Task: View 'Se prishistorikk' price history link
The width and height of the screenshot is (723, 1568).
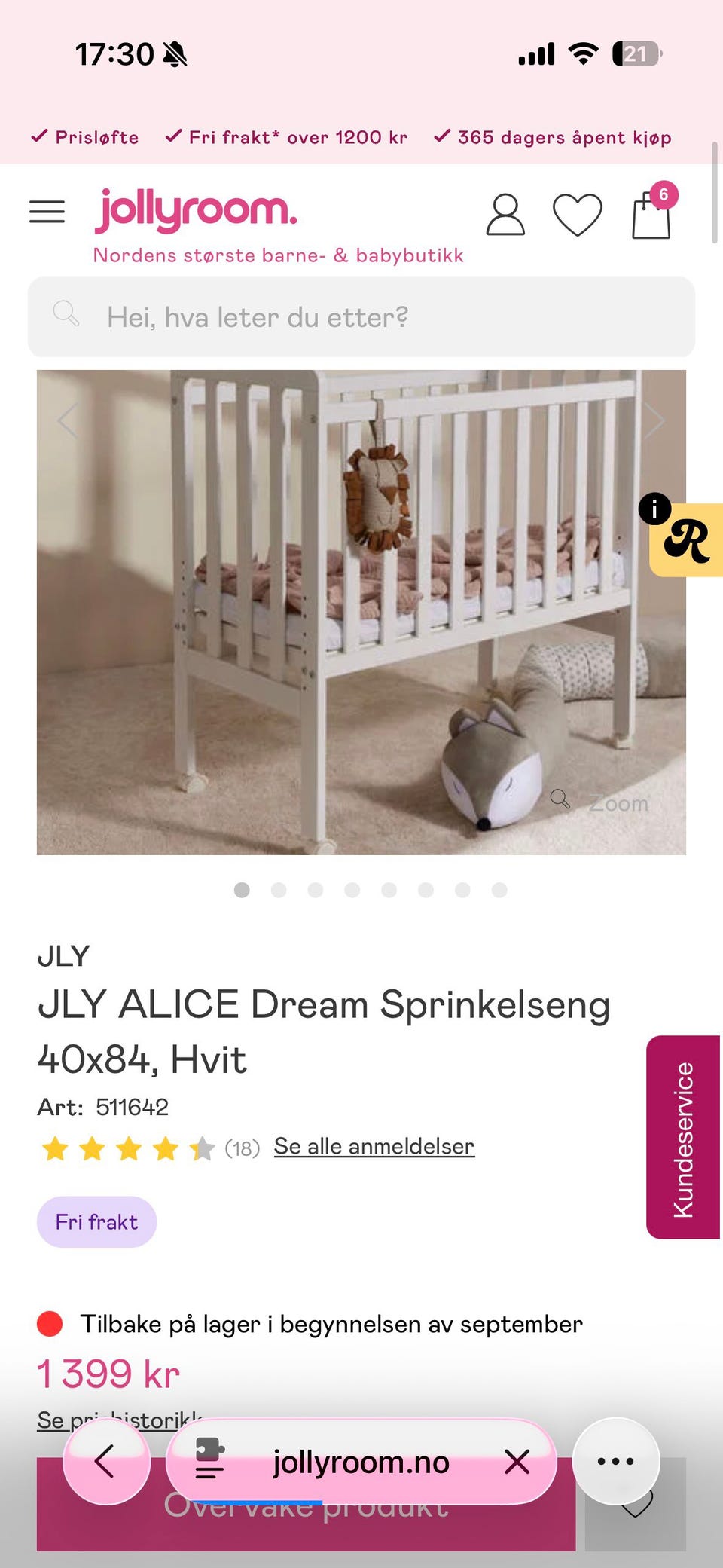Action: tap(120, 1420)
